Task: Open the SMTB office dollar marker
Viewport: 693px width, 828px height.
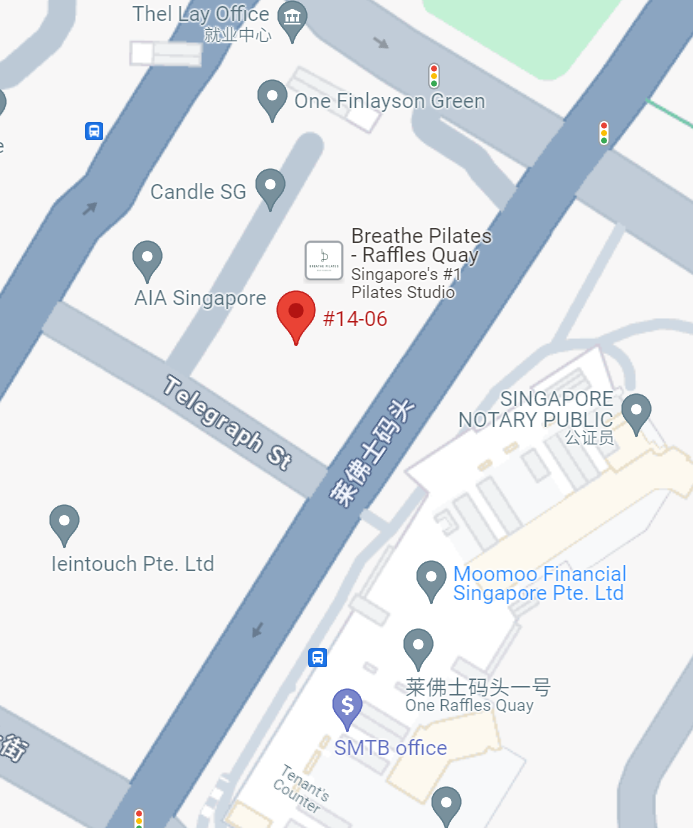Action: pos(347,708)
